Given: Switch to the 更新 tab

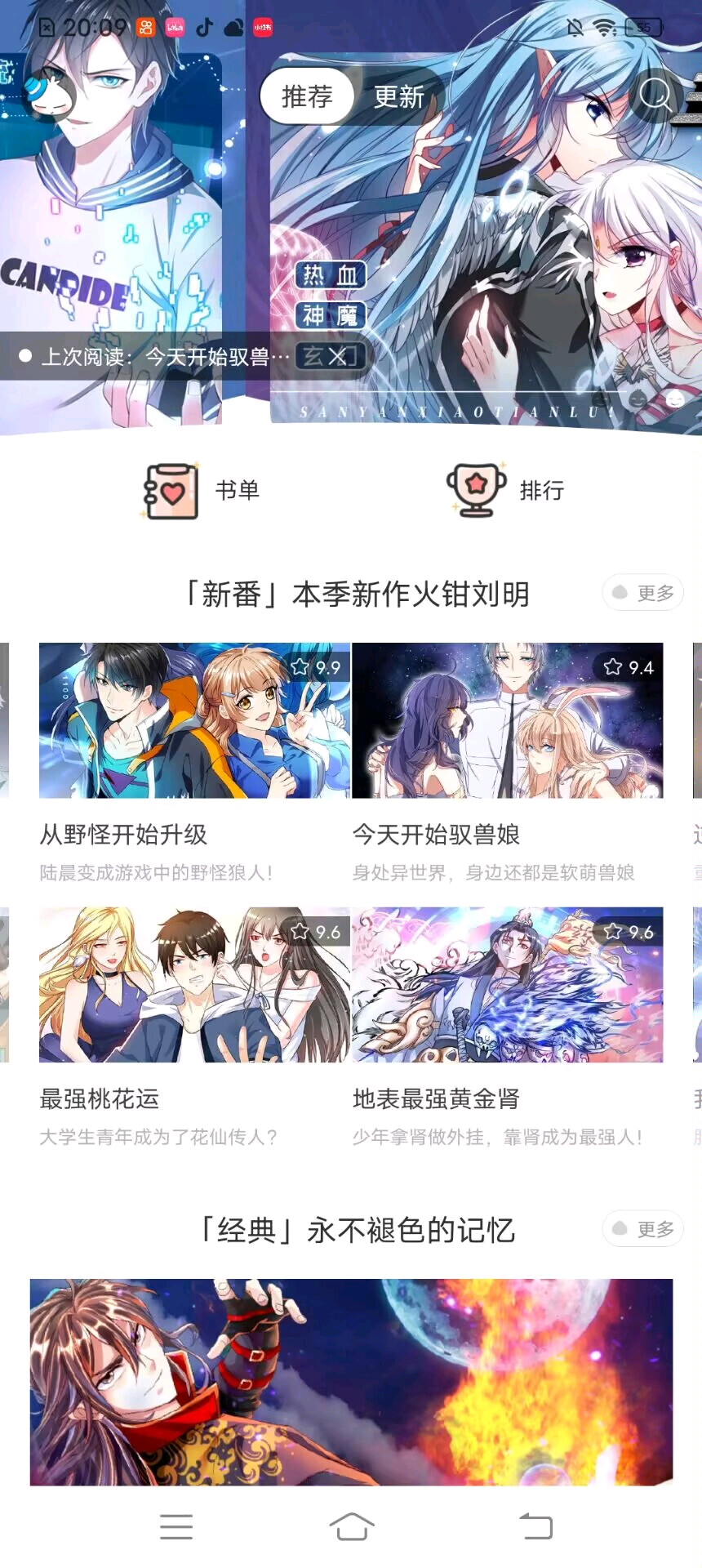Looking at the screenshot, I should coord(398,96).
